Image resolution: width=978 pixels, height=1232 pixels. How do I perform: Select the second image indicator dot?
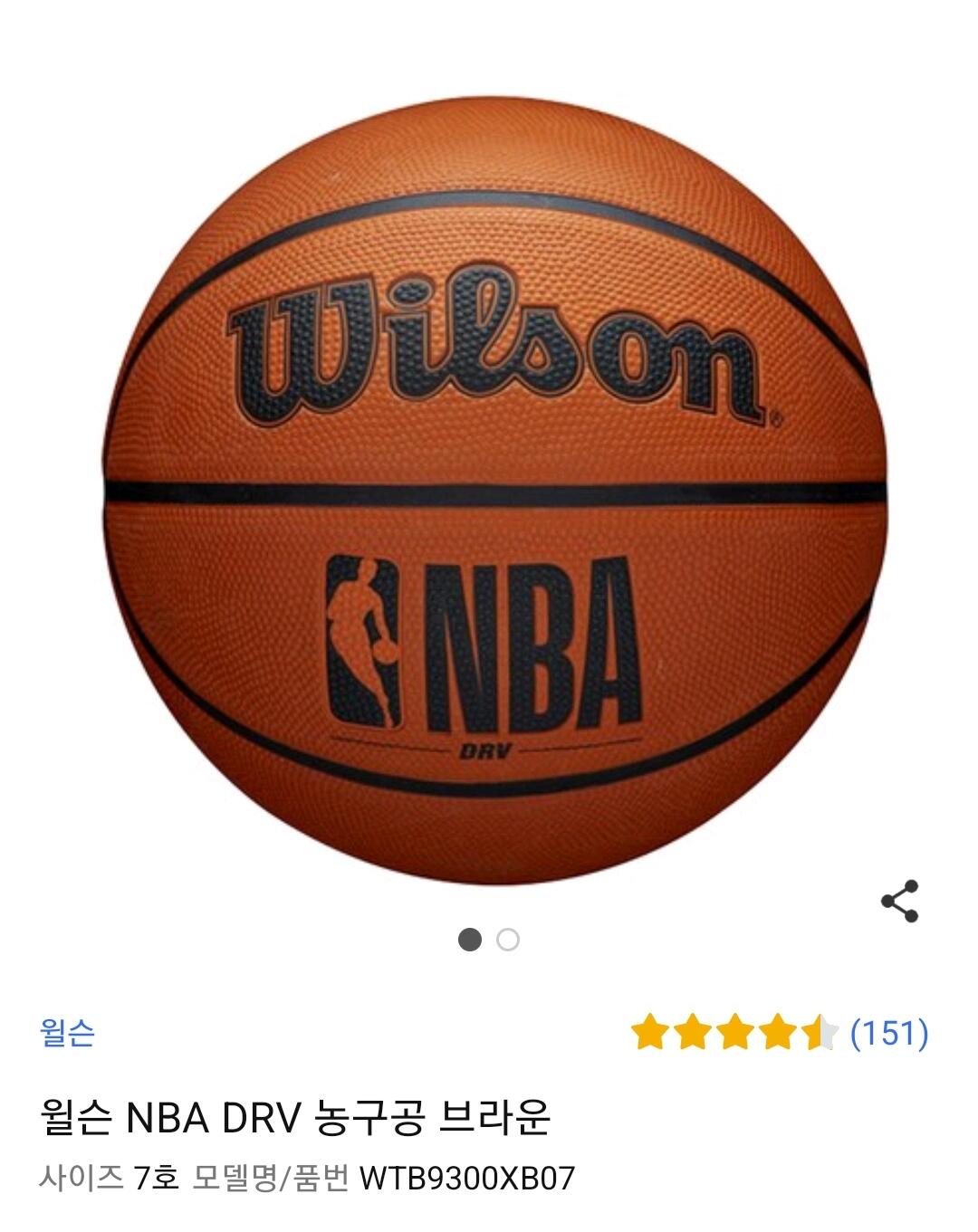pyautogui.click(x=508, y=940)
